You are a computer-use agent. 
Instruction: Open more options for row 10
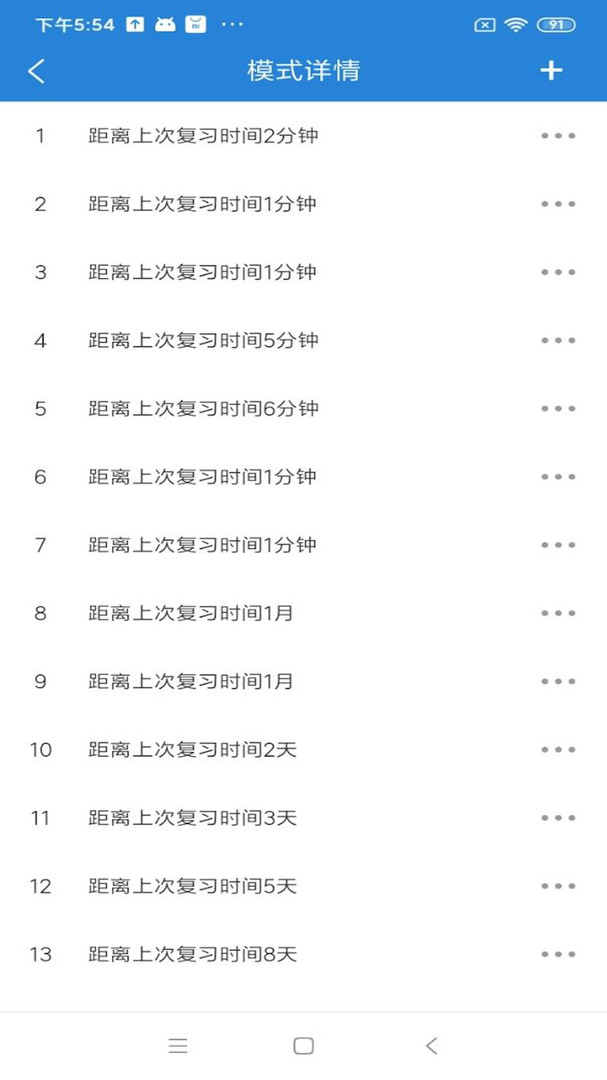point(558,749)
